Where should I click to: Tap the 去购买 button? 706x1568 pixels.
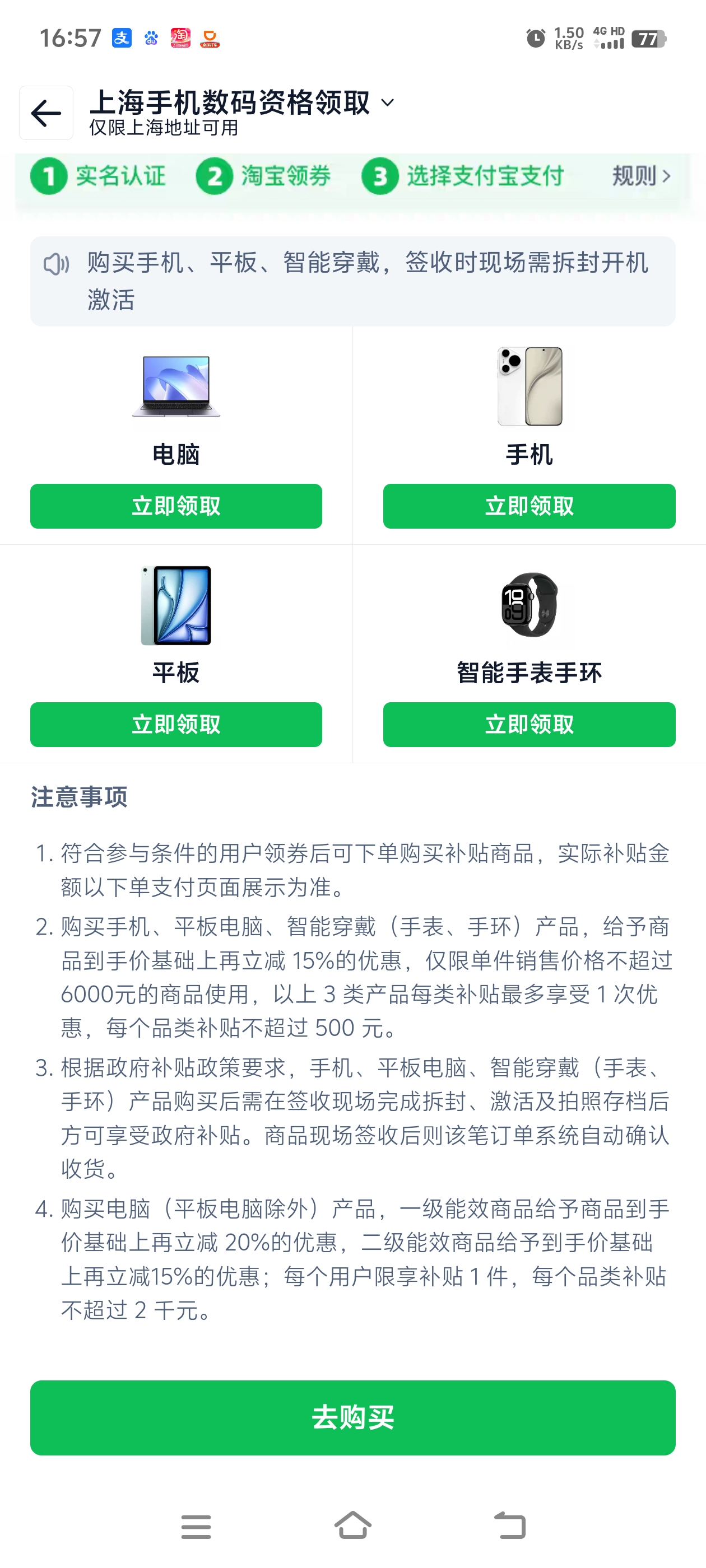click(x=352, y=1418)
